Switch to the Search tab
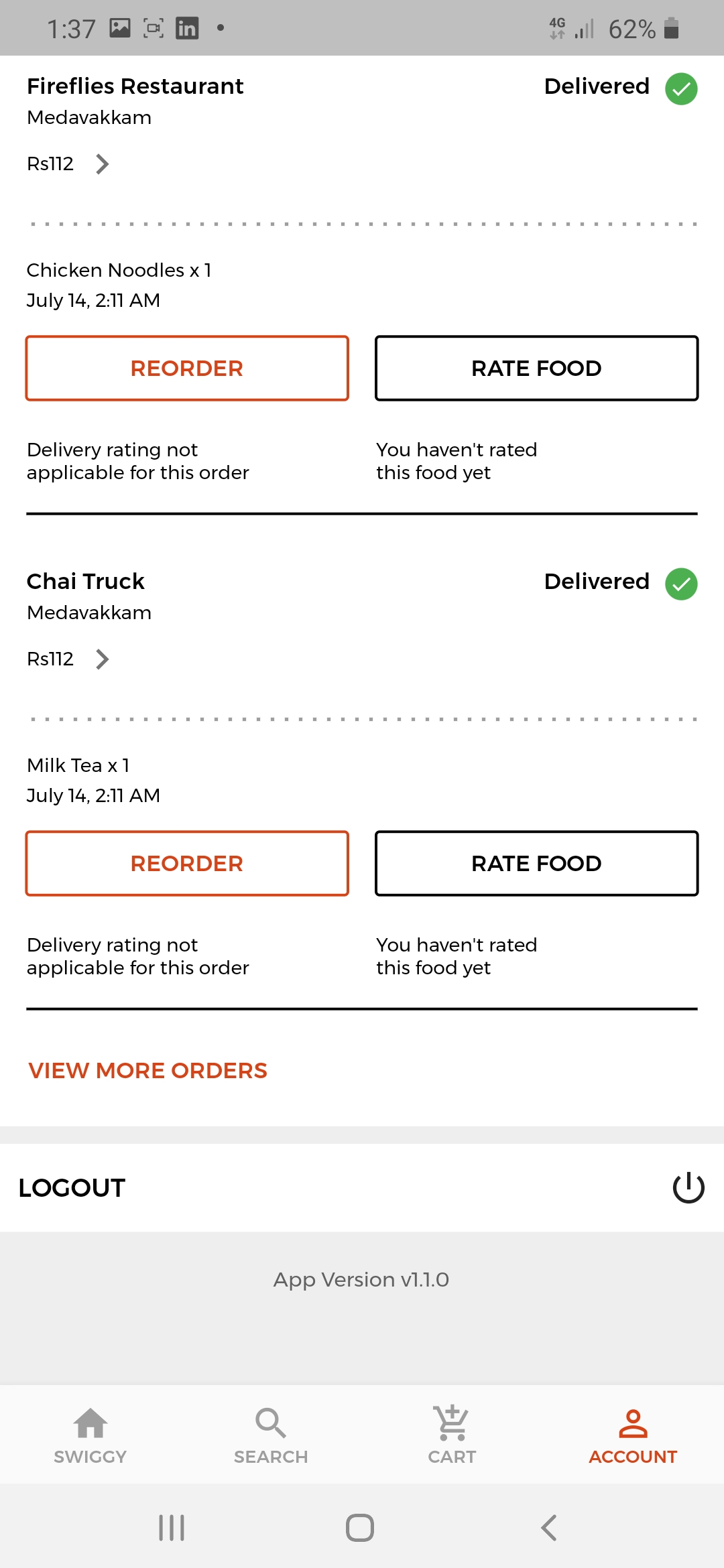This screenshot has height=1568, width=724. pyautogui.click(x=271, y=1435)
